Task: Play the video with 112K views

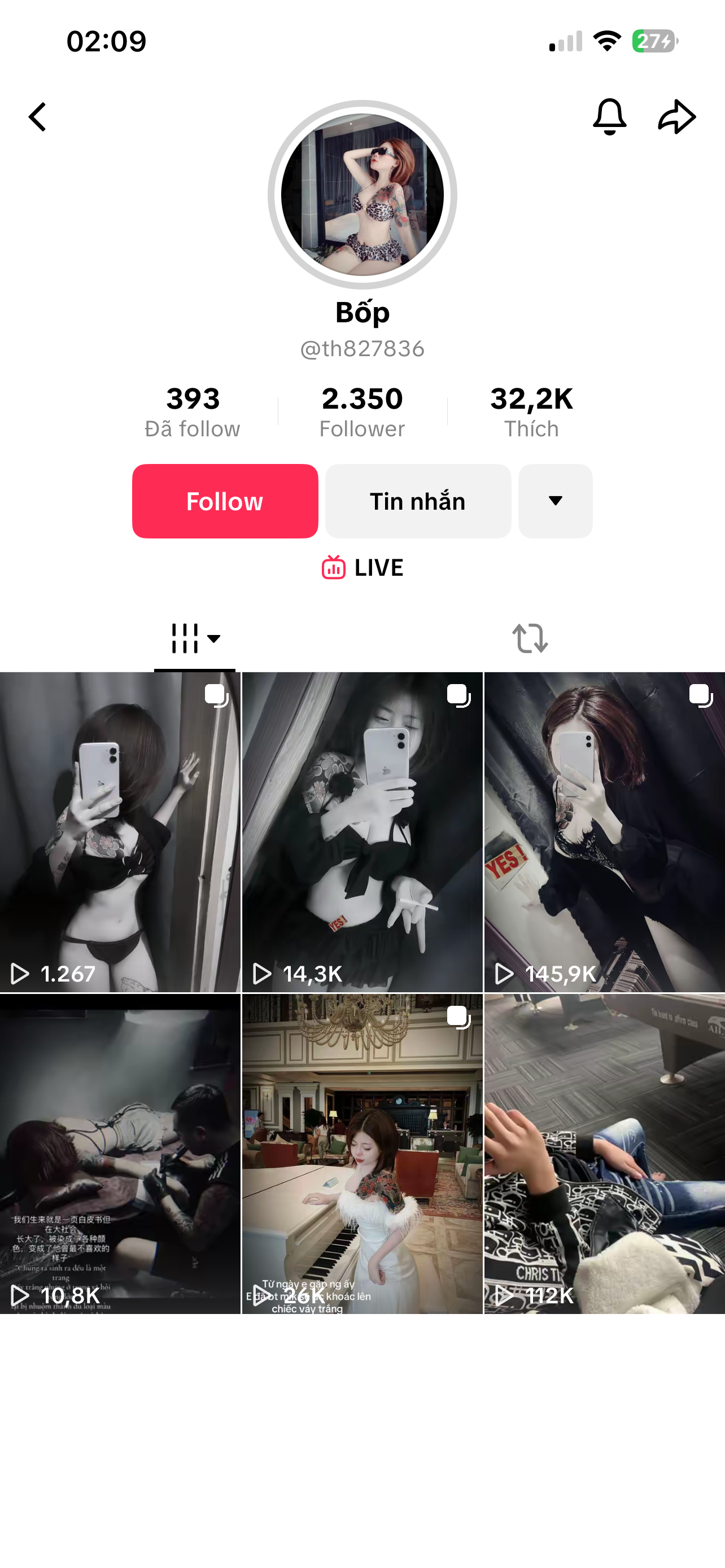Action: coord(605,1153)
